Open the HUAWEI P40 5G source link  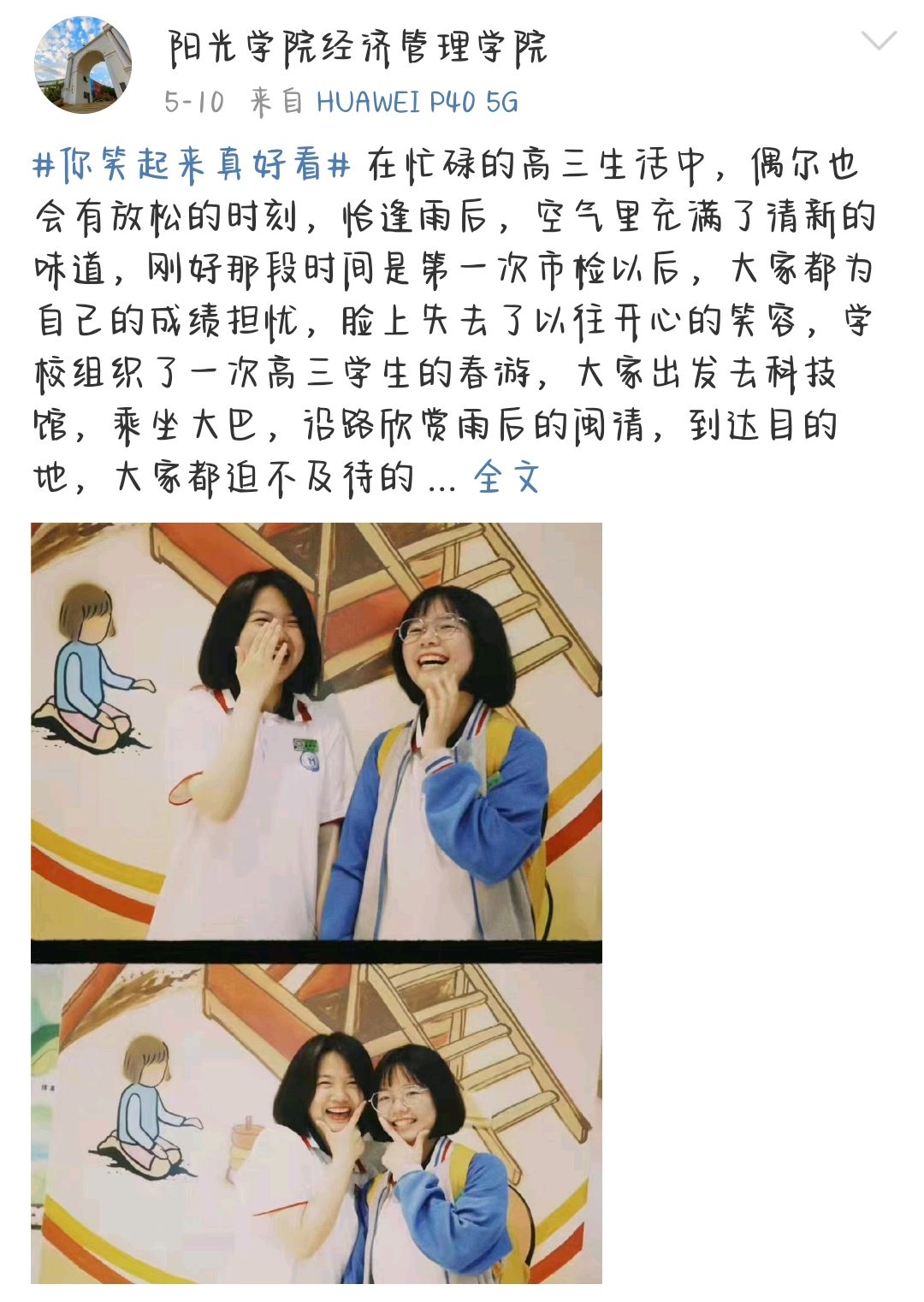[x=417, y=103]
